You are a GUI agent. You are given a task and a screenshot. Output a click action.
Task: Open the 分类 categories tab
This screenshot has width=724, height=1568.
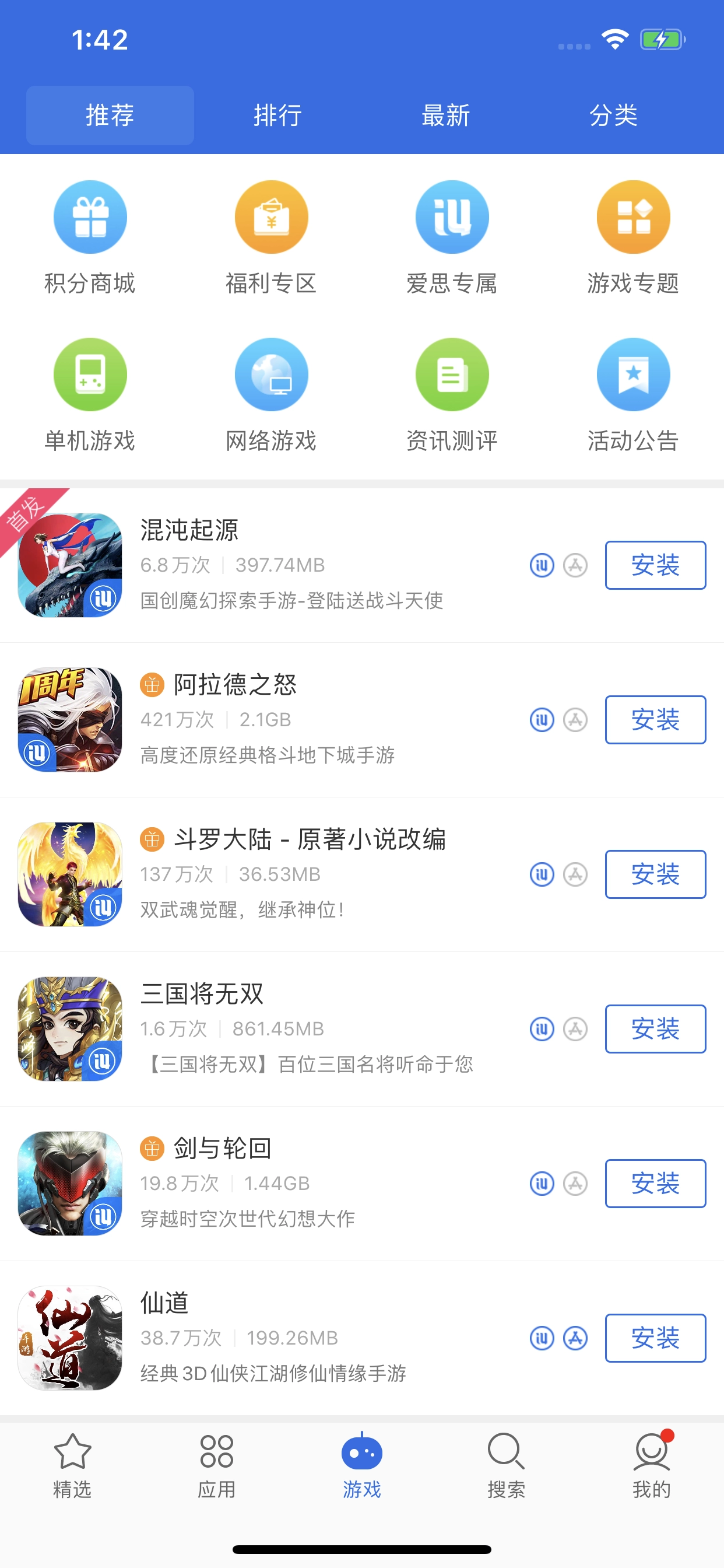pos(614,115)
